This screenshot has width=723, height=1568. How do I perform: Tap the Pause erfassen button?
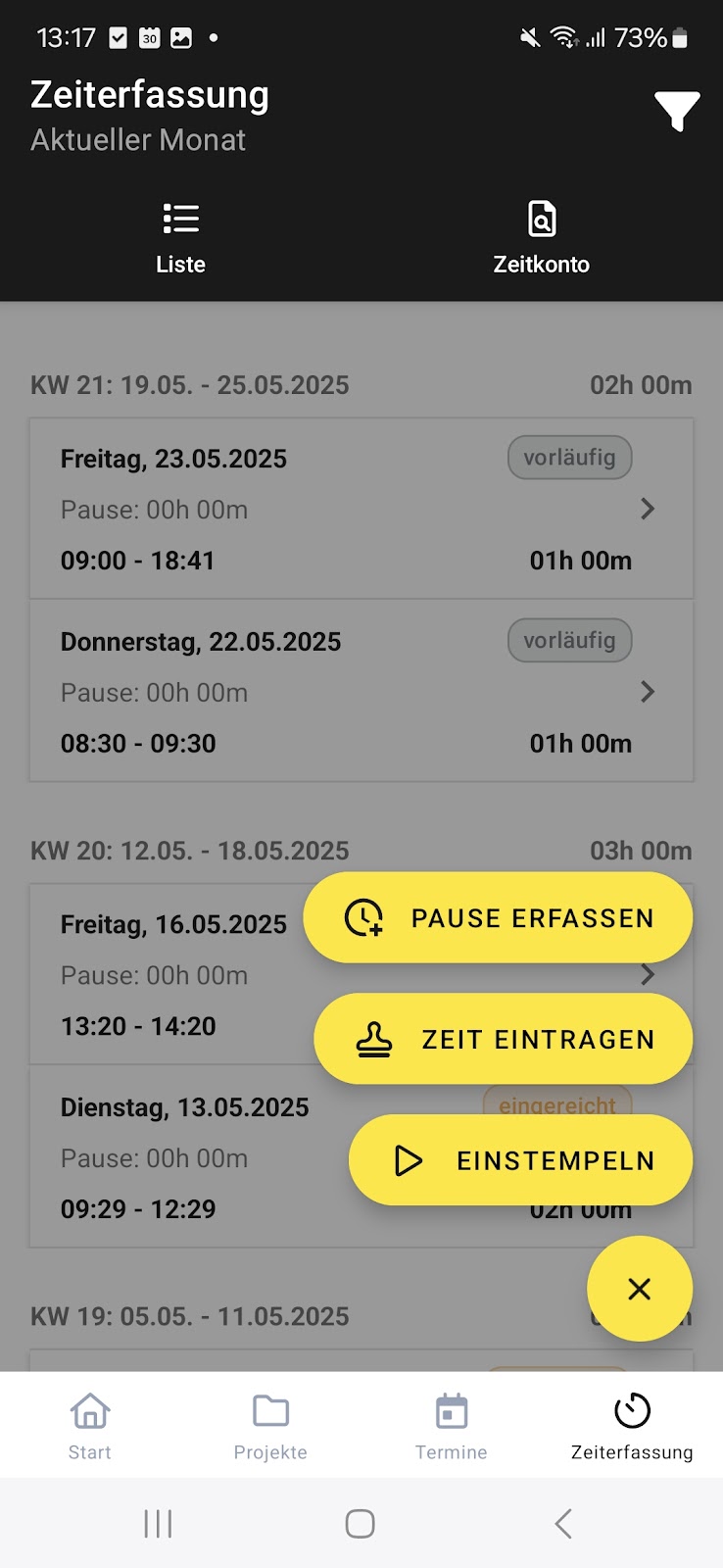498,918
